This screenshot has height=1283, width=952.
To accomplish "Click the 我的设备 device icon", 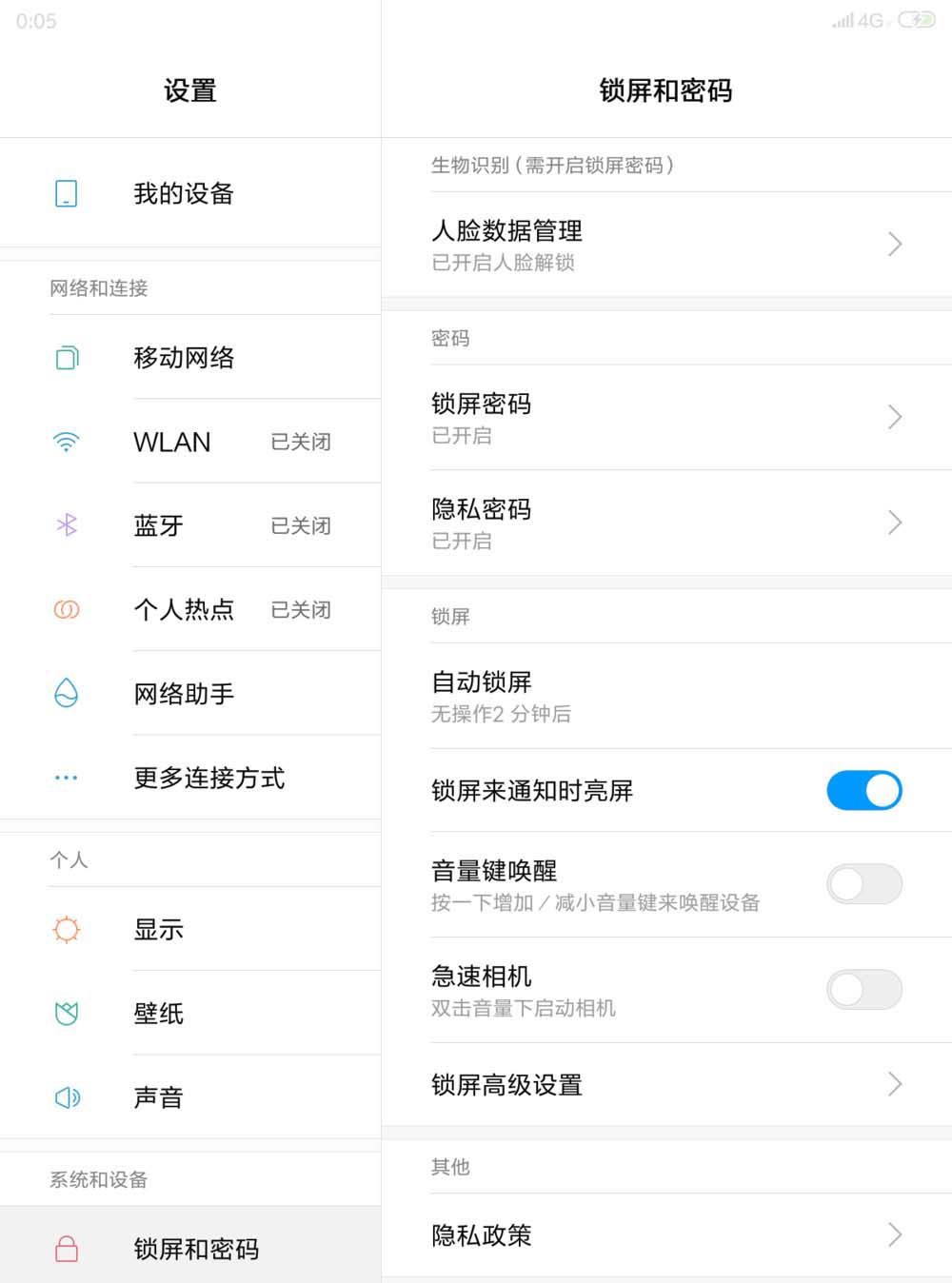I will [65, 193].
